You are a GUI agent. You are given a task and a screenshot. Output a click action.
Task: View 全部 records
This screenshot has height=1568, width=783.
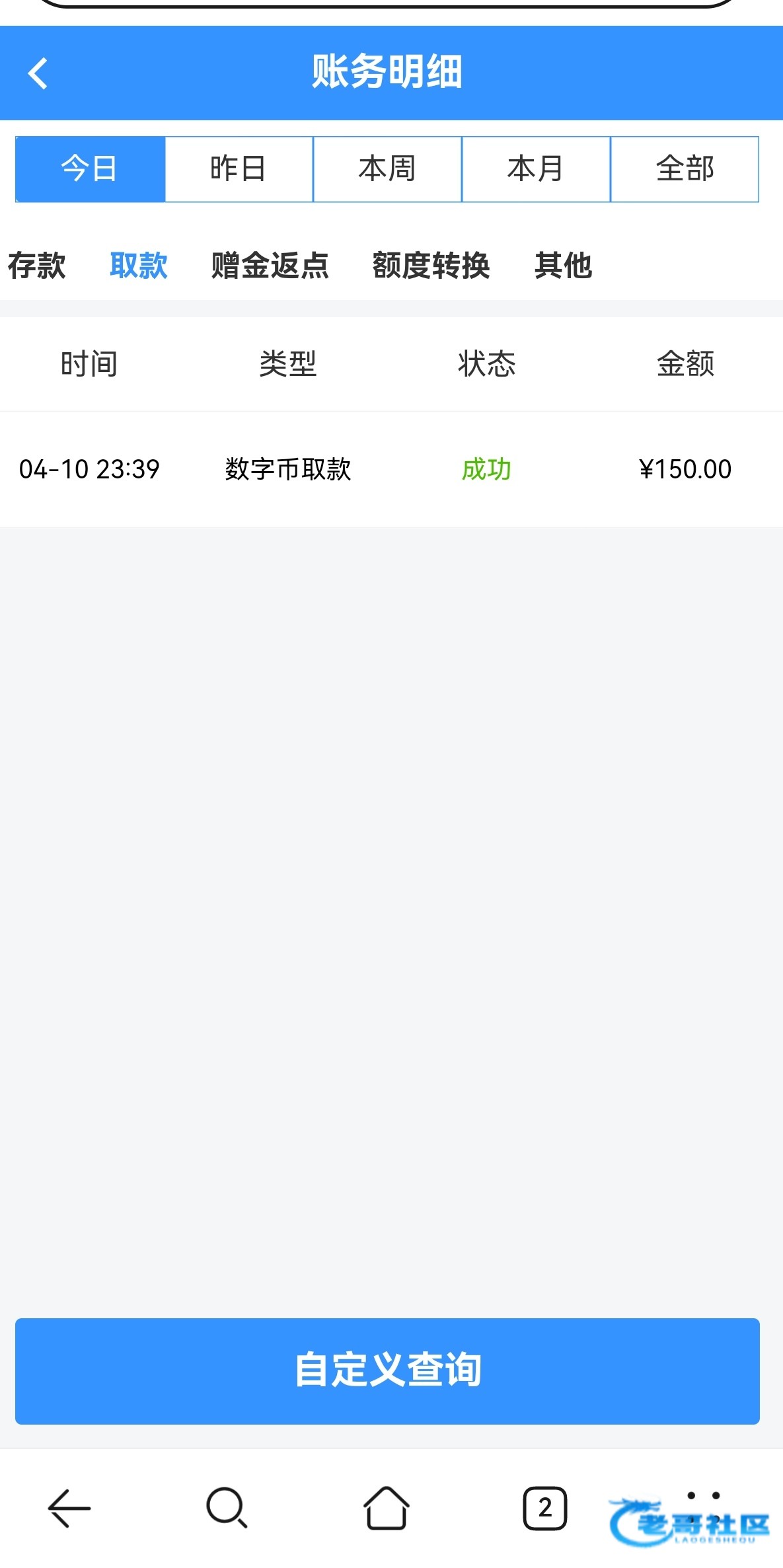tap(685, 169)
